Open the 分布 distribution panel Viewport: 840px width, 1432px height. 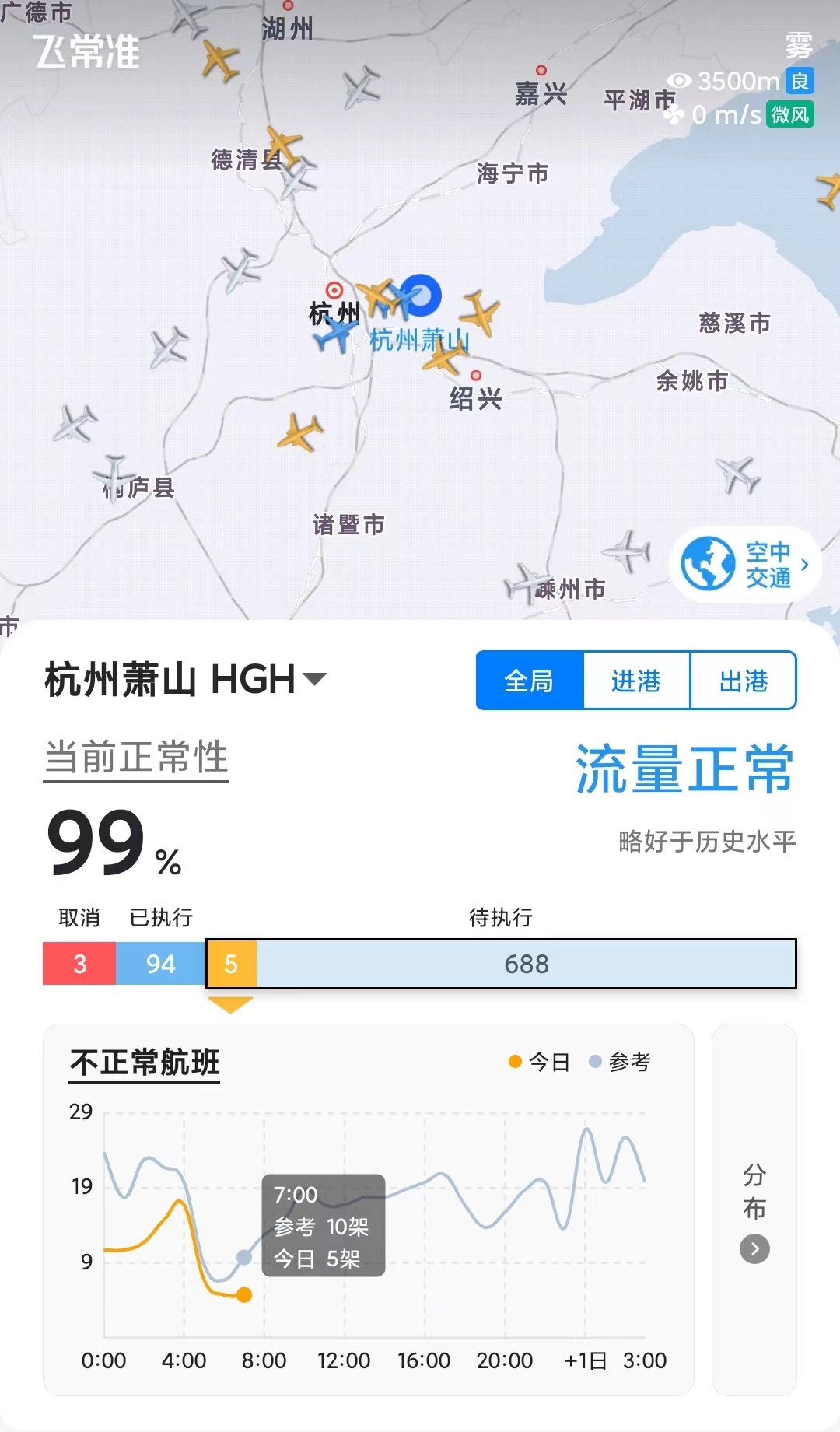[754, 1210]
